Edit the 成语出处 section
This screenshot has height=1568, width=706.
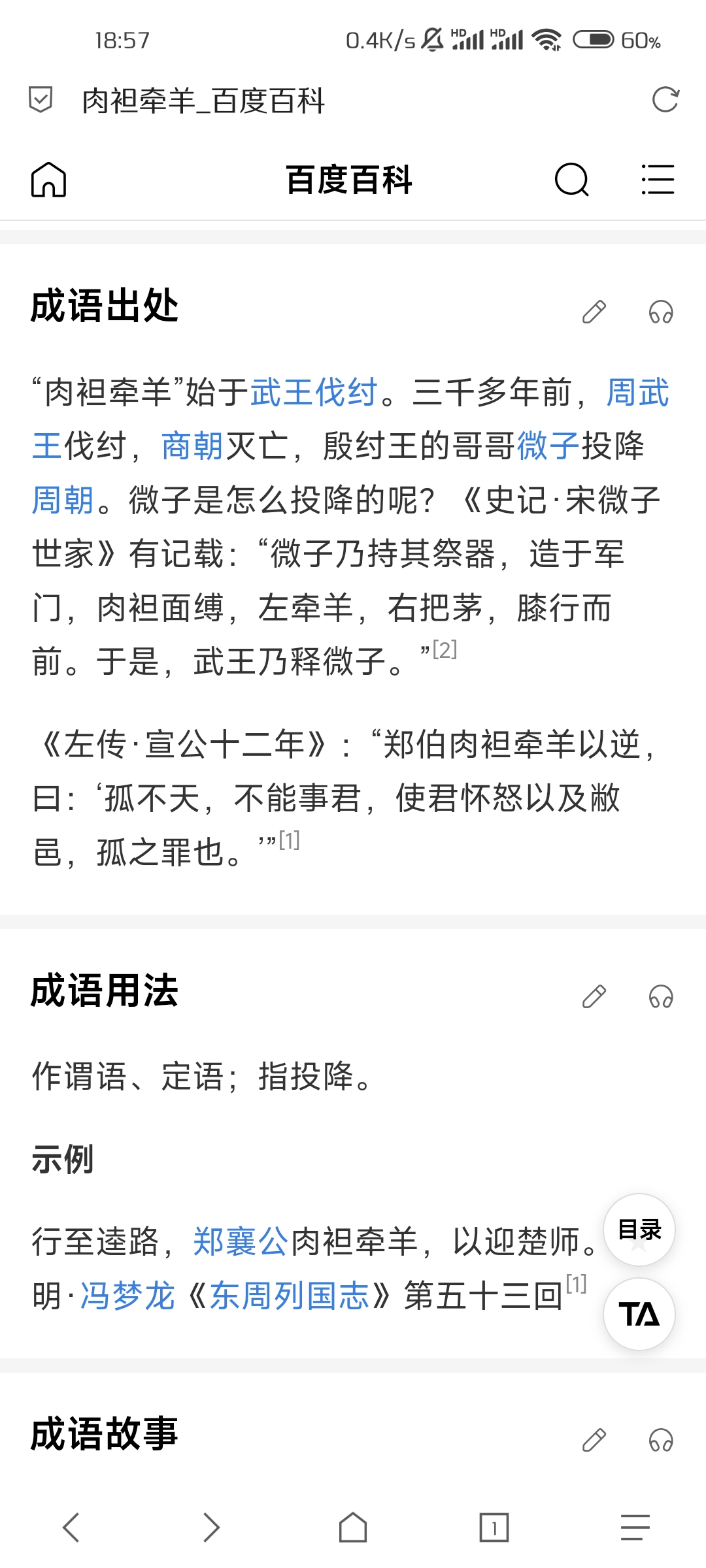(594, 312)
